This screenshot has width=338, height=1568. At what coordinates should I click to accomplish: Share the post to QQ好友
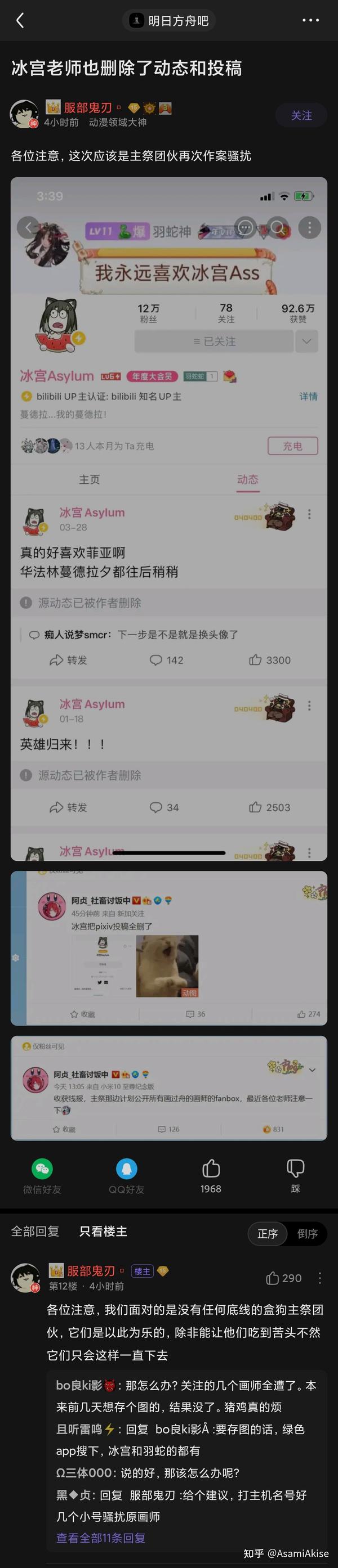[127, 1176]
